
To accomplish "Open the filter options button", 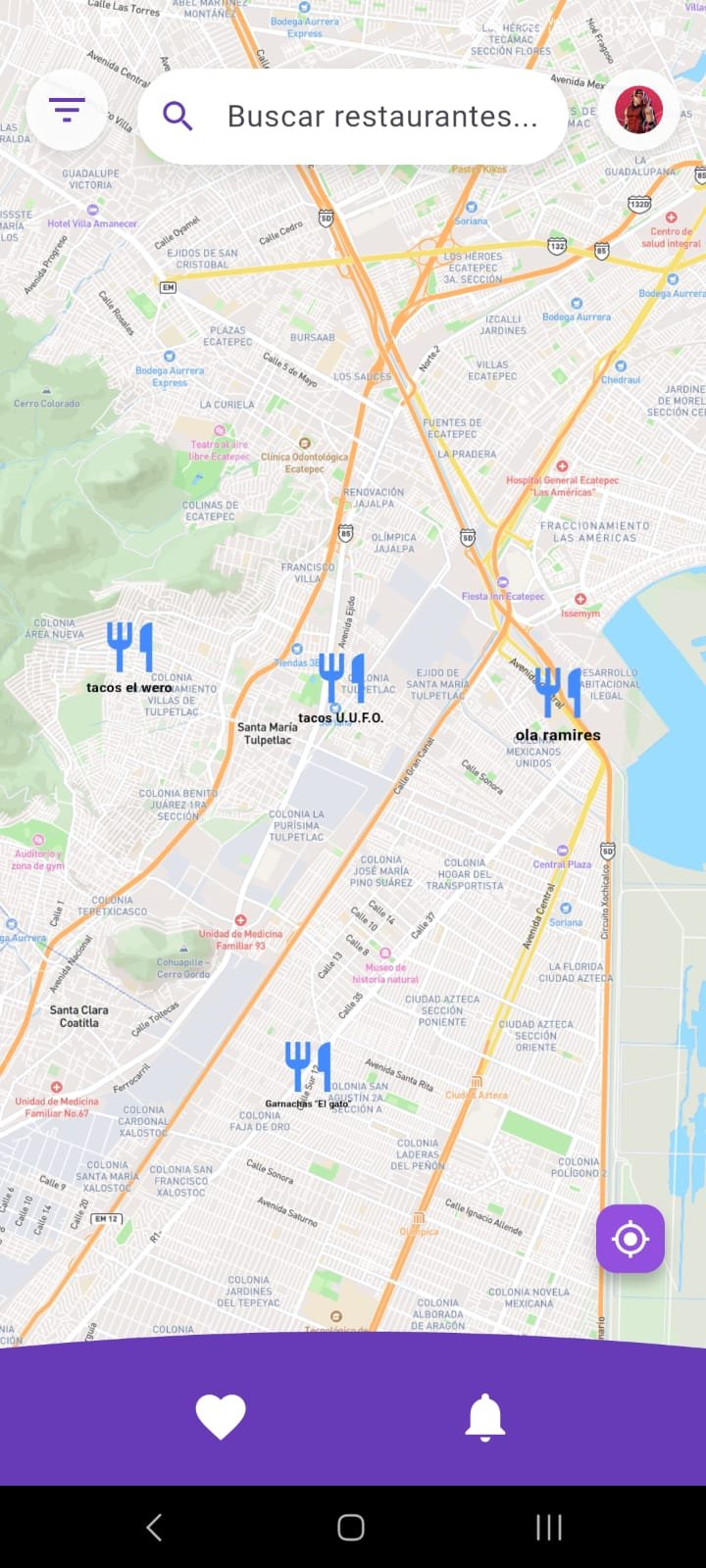I will [x=67, y=110].
